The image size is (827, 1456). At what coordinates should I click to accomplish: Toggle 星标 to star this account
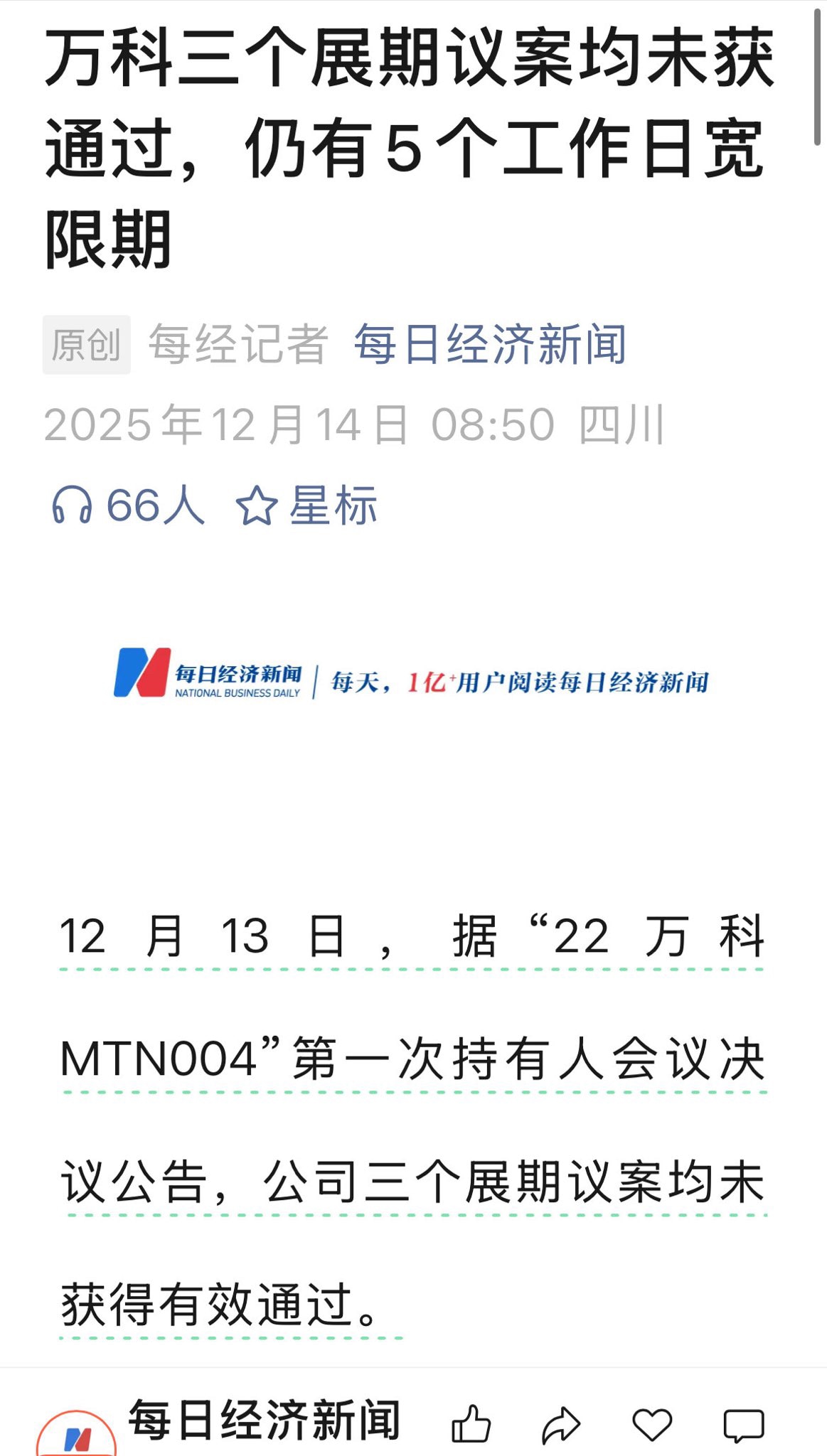click(331, 505)
